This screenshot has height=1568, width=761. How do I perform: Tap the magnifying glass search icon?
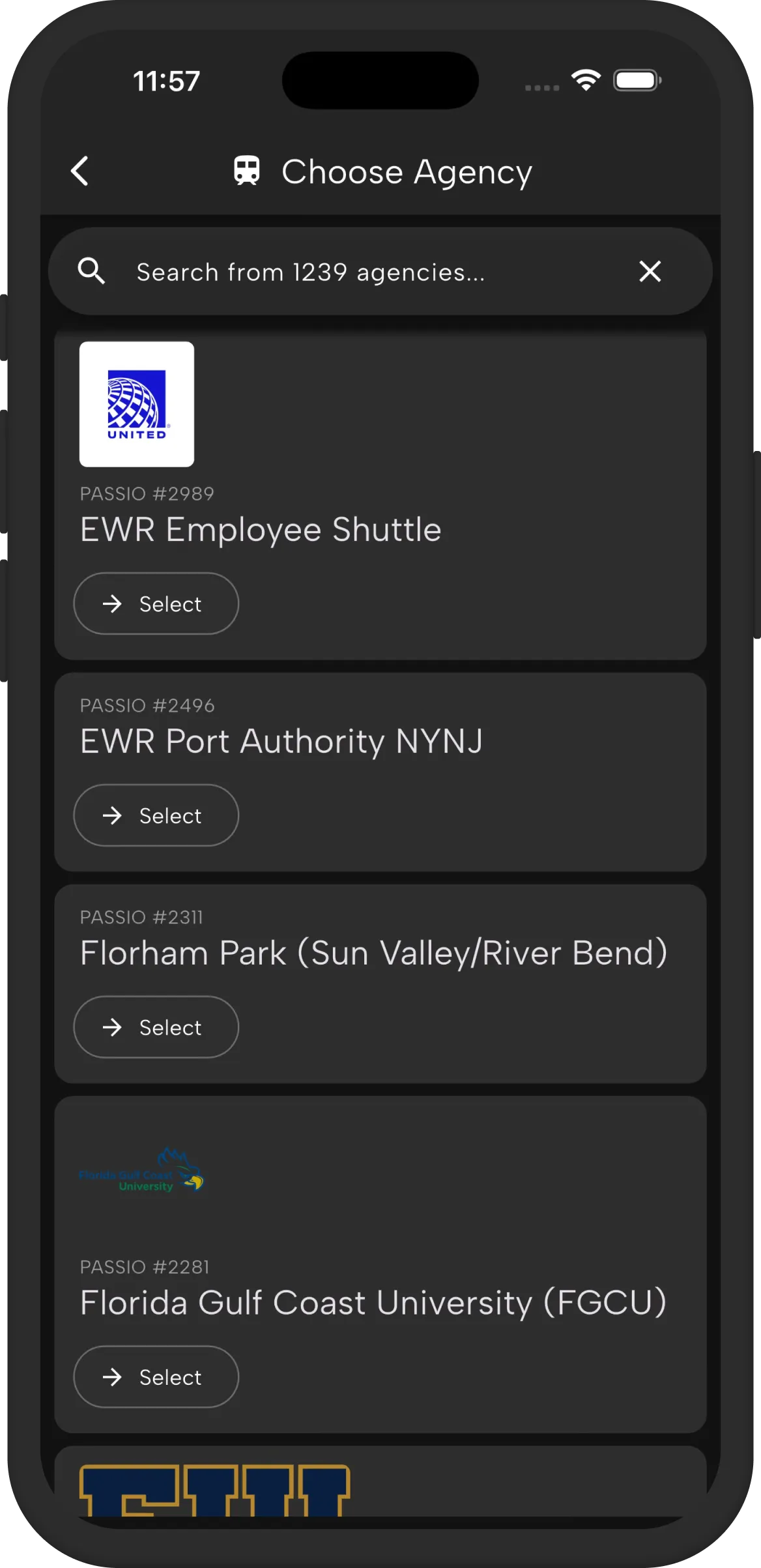tap(93, 272)
